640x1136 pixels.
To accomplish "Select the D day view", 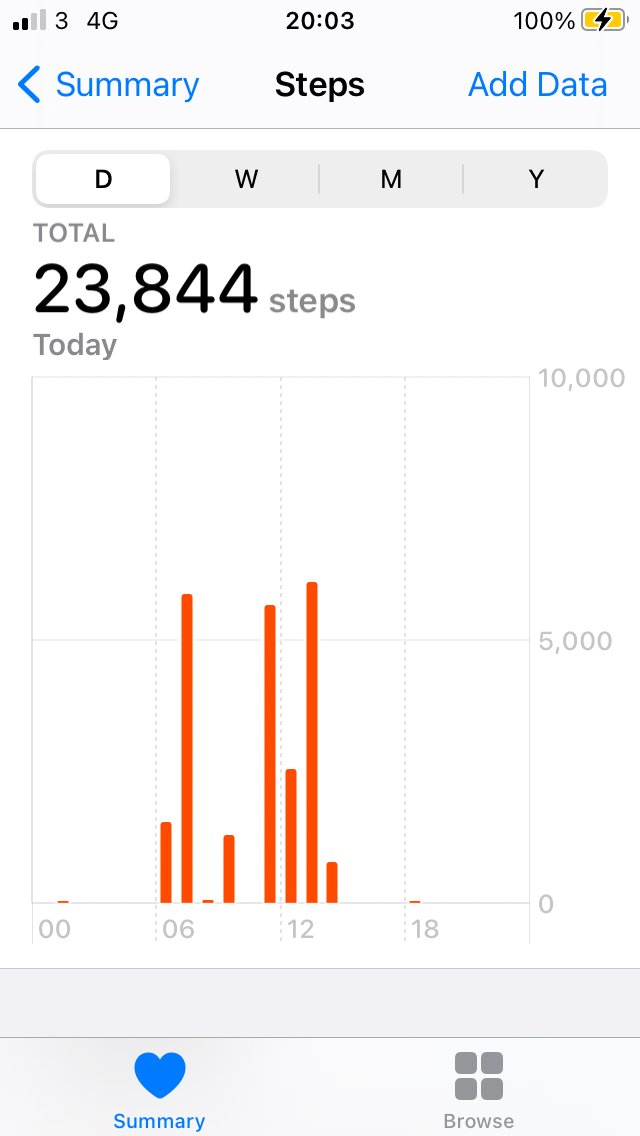I will 103,179.
